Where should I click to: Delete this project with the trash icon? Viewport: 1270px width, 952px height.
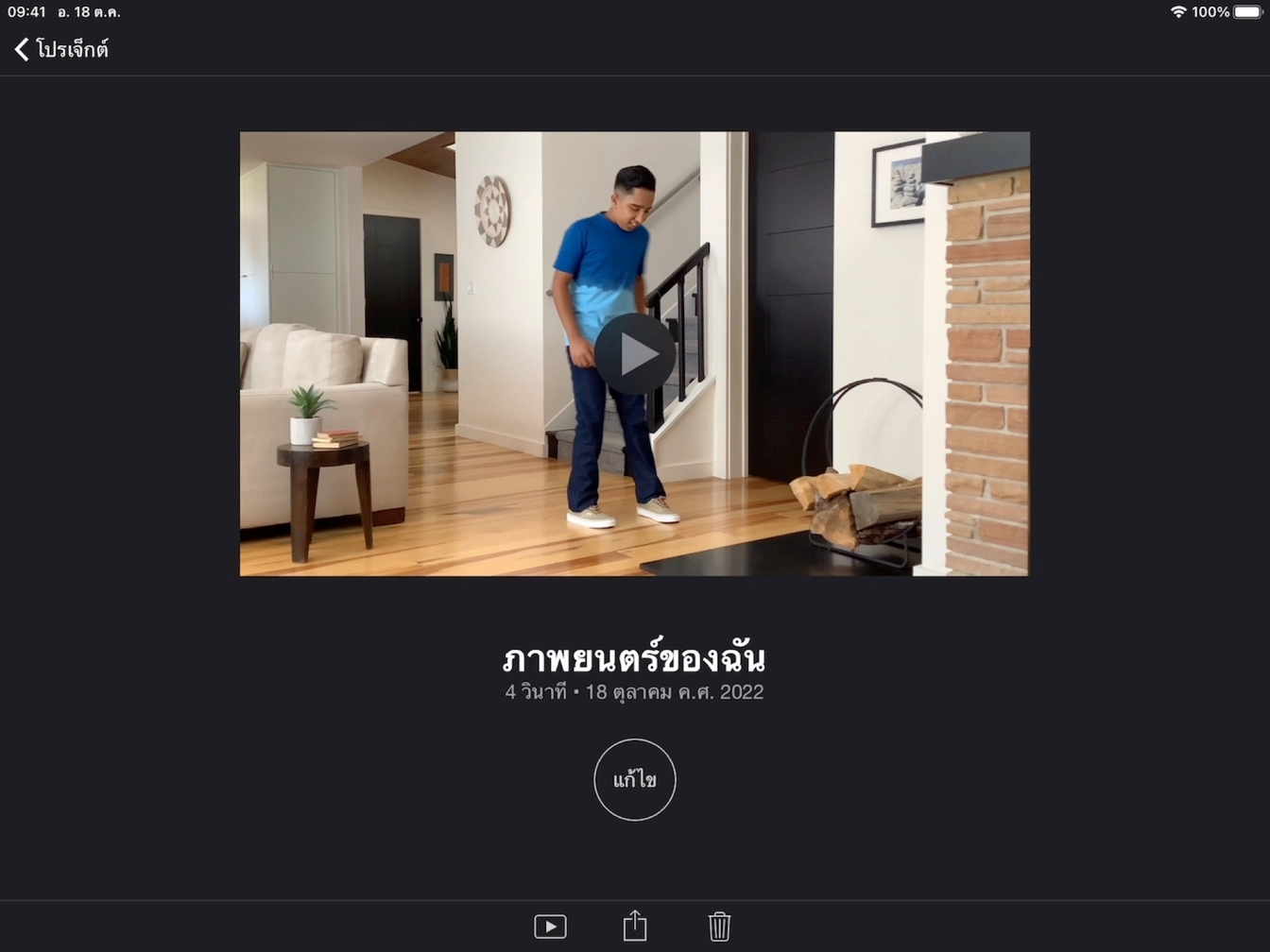[x=719, y=926]
